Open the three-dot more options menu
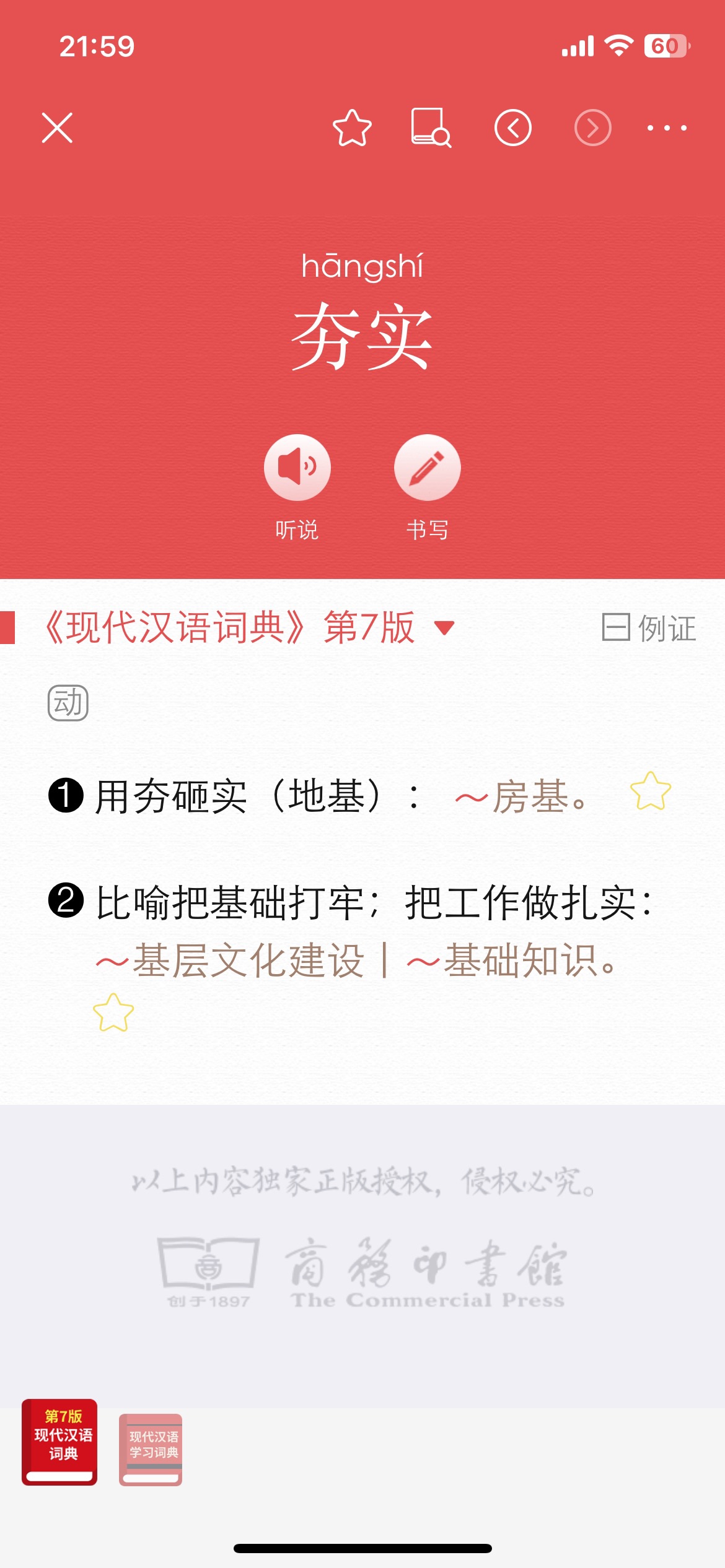 tap(667, 128)
